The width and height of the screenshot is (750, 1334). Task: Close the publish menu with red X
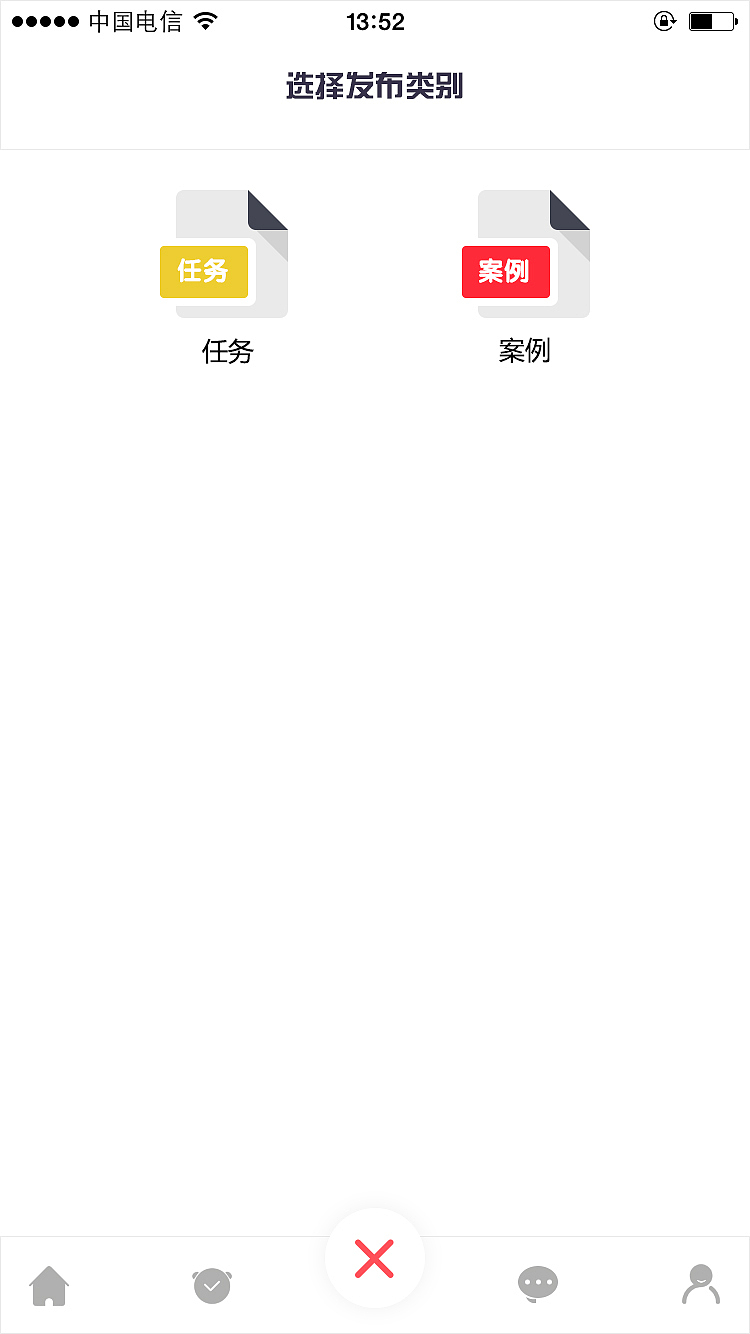click(x=374, y=1258)
